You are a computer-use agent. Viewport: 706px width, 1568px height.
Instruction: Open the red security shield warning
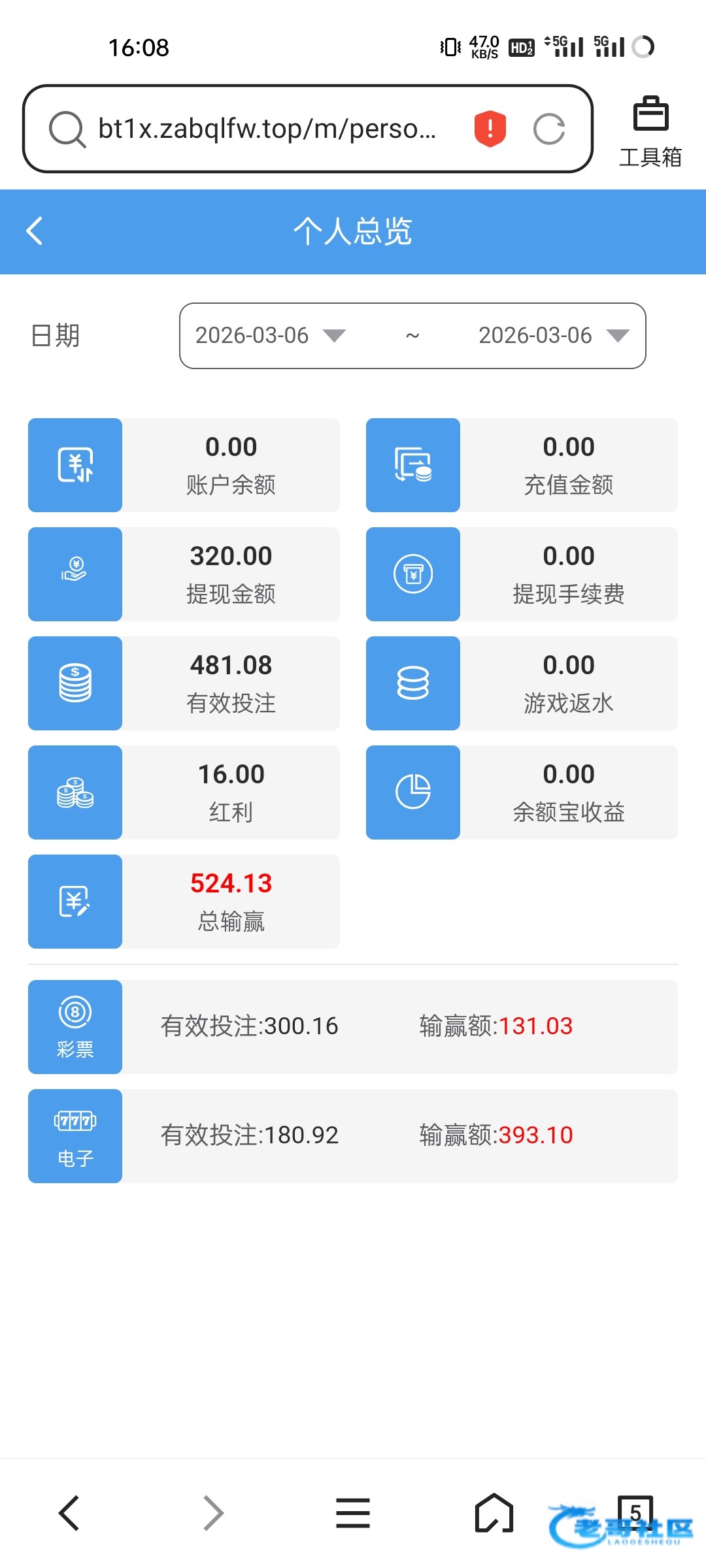click(x=490, y=129)
